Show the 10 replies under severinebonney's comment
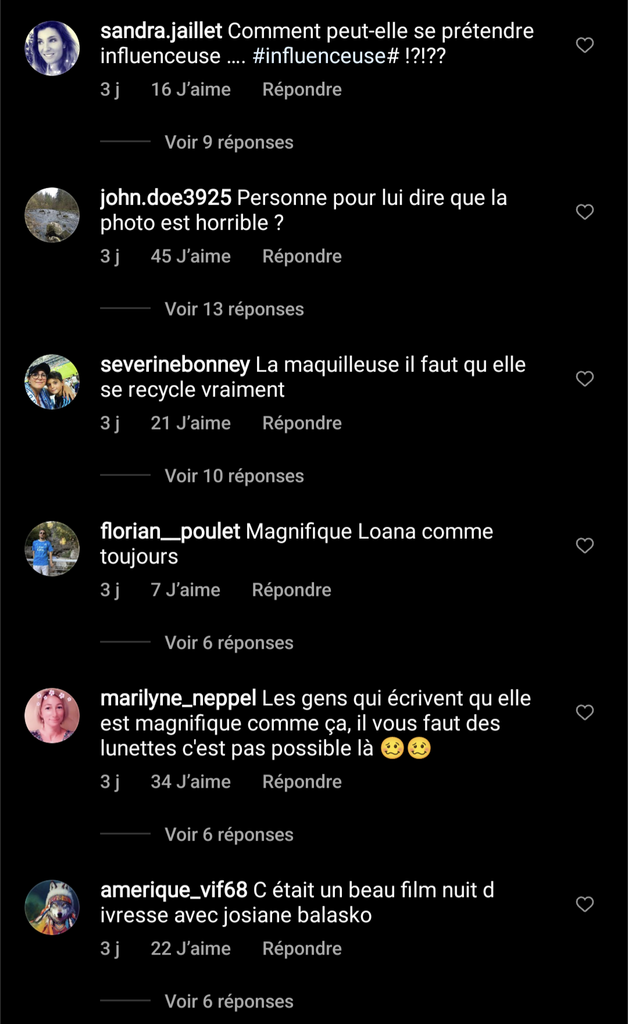 tap(234, 476)
